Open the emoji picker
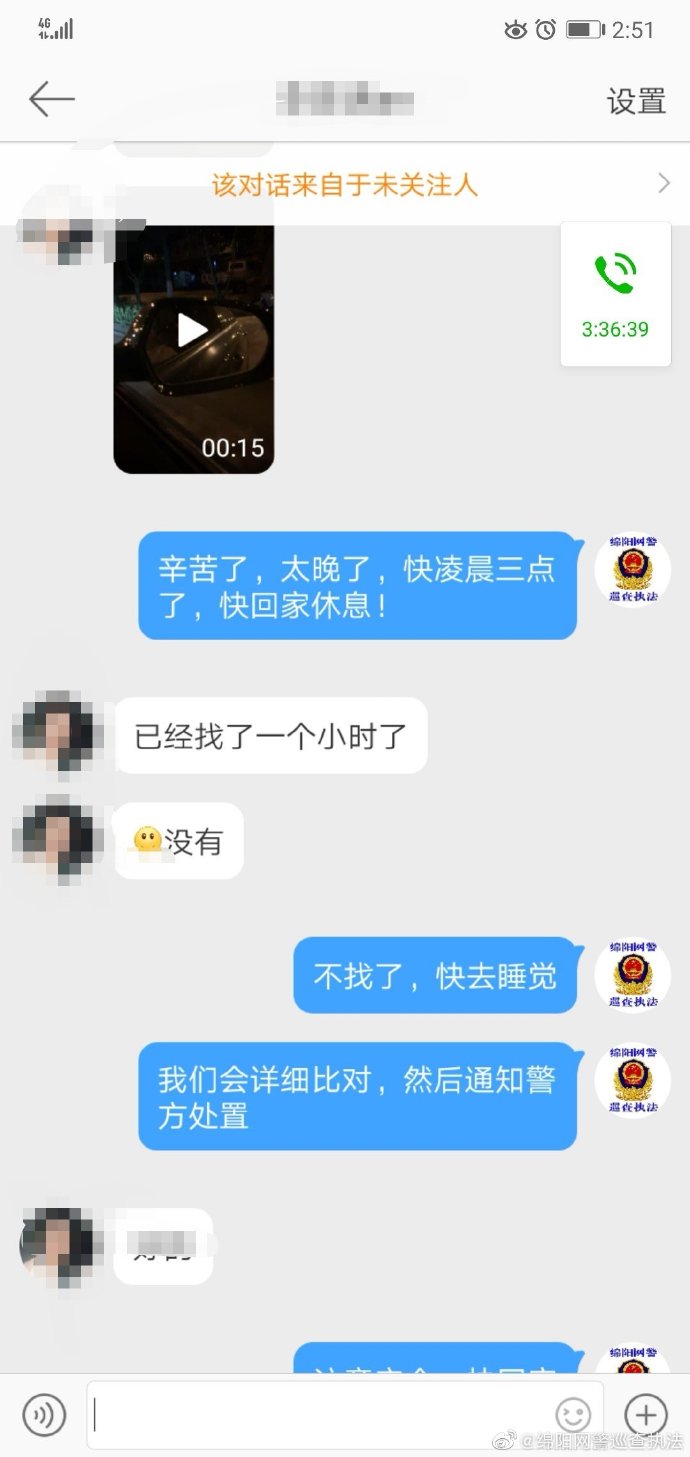Viewport: 690px width, 1457px height. point(573,1414)
